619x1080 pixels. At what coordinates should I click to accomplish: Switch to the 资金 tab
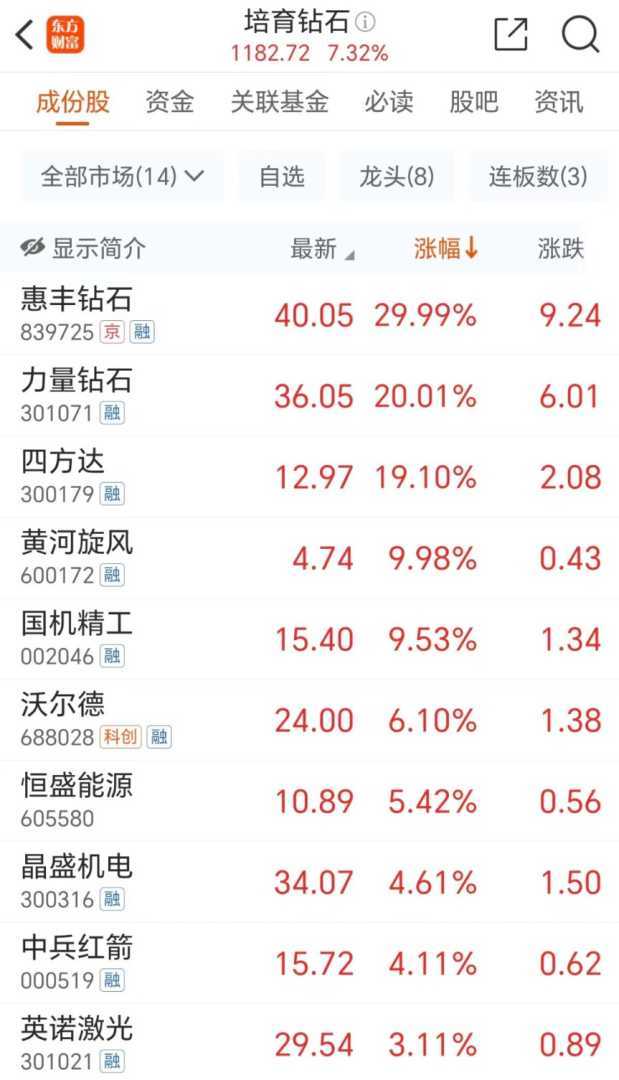169,102
